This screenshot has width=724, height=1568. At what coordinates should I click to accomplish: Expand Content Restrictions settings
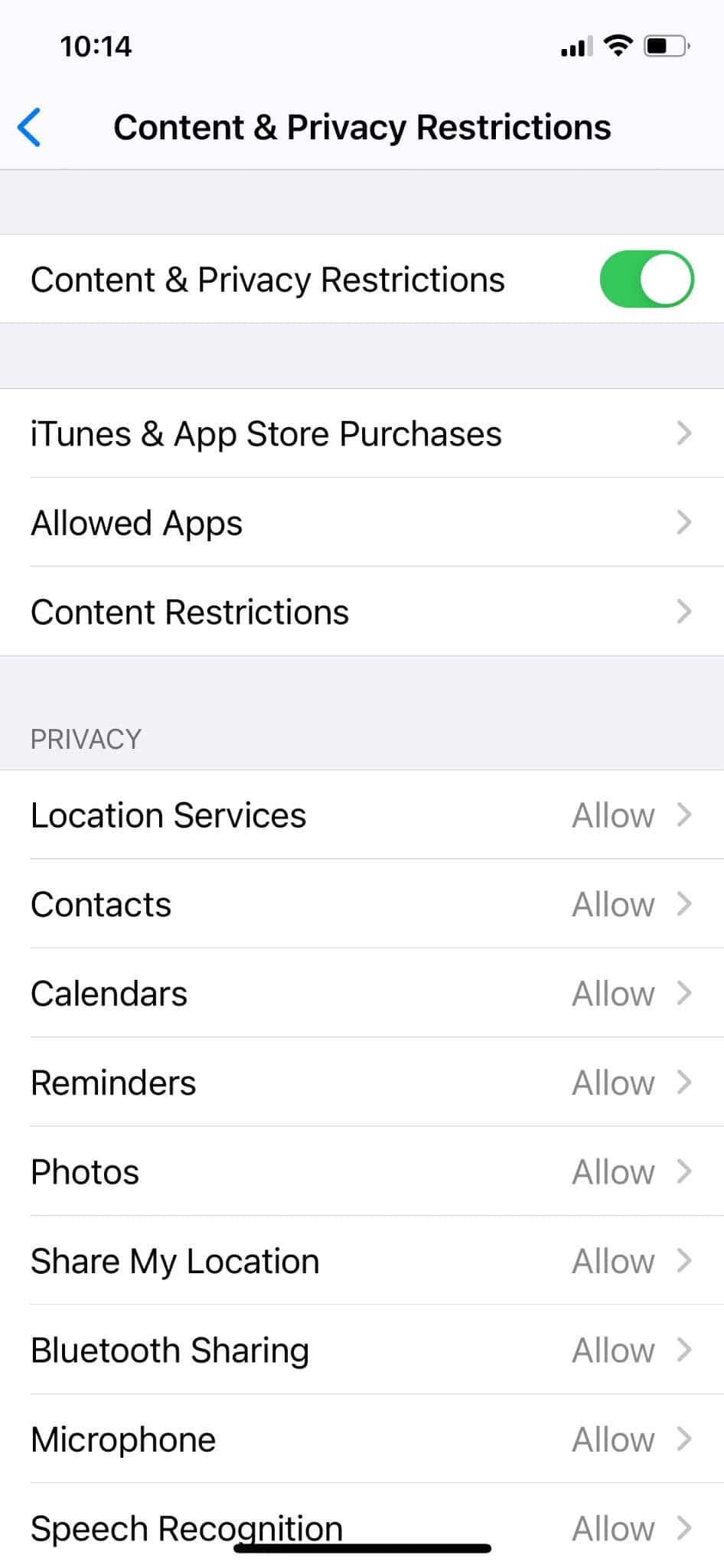pyautogui.click(x=362, y=612)
